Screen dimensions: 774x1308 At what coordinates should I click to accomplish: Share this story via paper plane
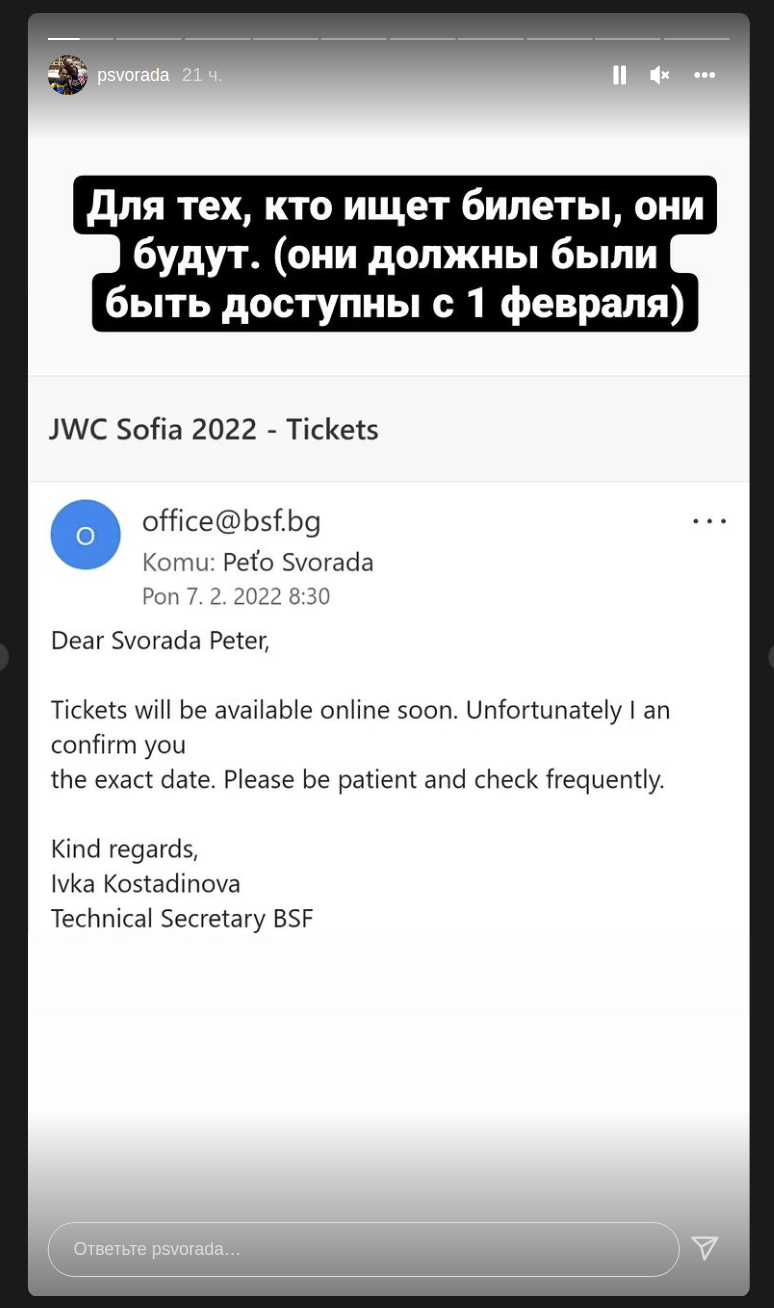(705, 1248)
